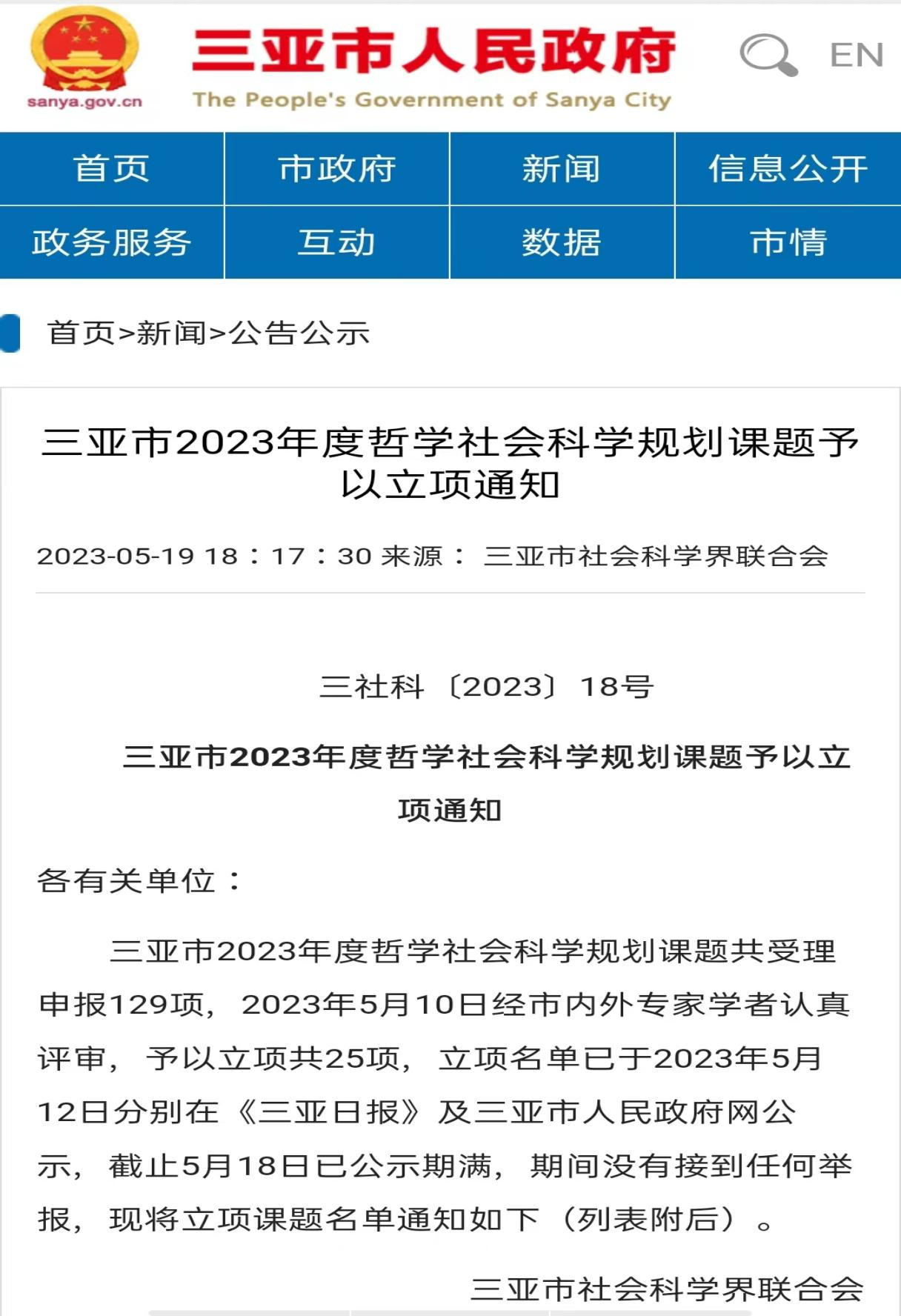Open the 市政府 section
This screenshot has width=901, height=1316.
(x=337, y=169)
